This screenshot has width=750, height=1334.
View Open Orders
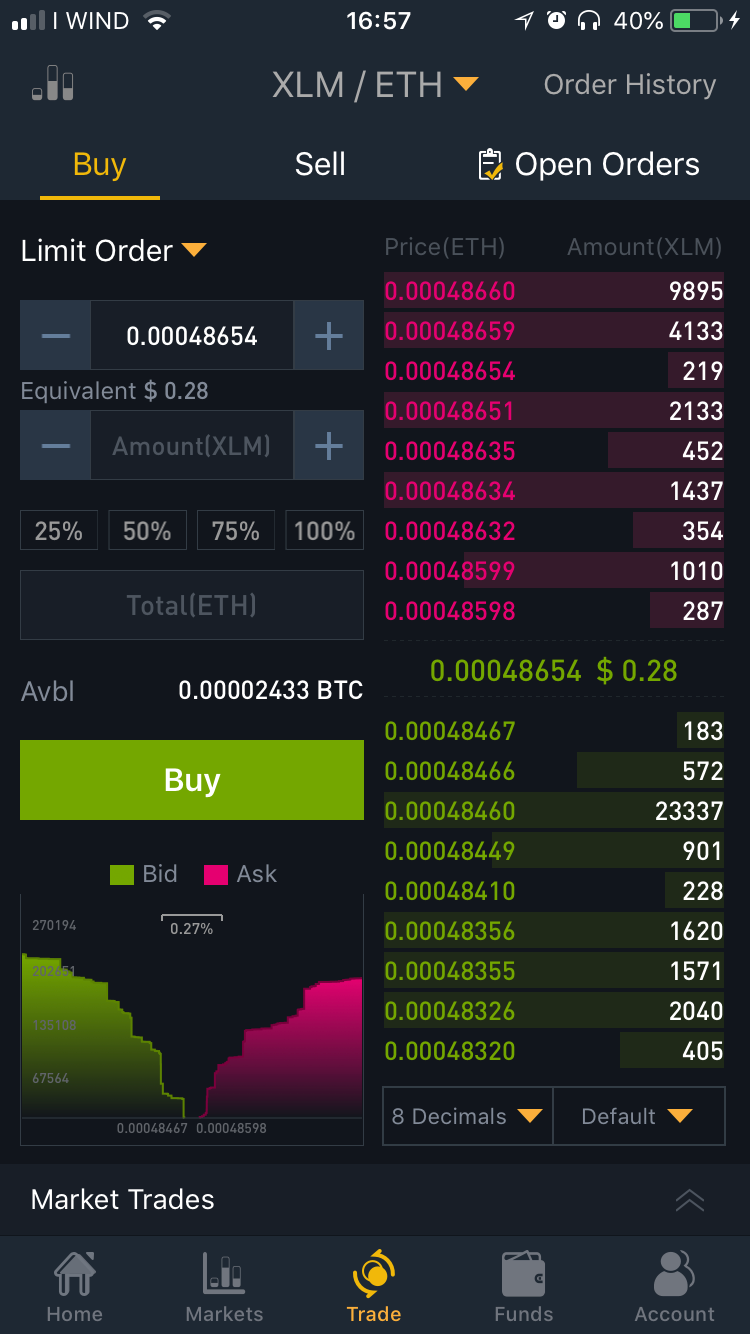tap(589, 165)
